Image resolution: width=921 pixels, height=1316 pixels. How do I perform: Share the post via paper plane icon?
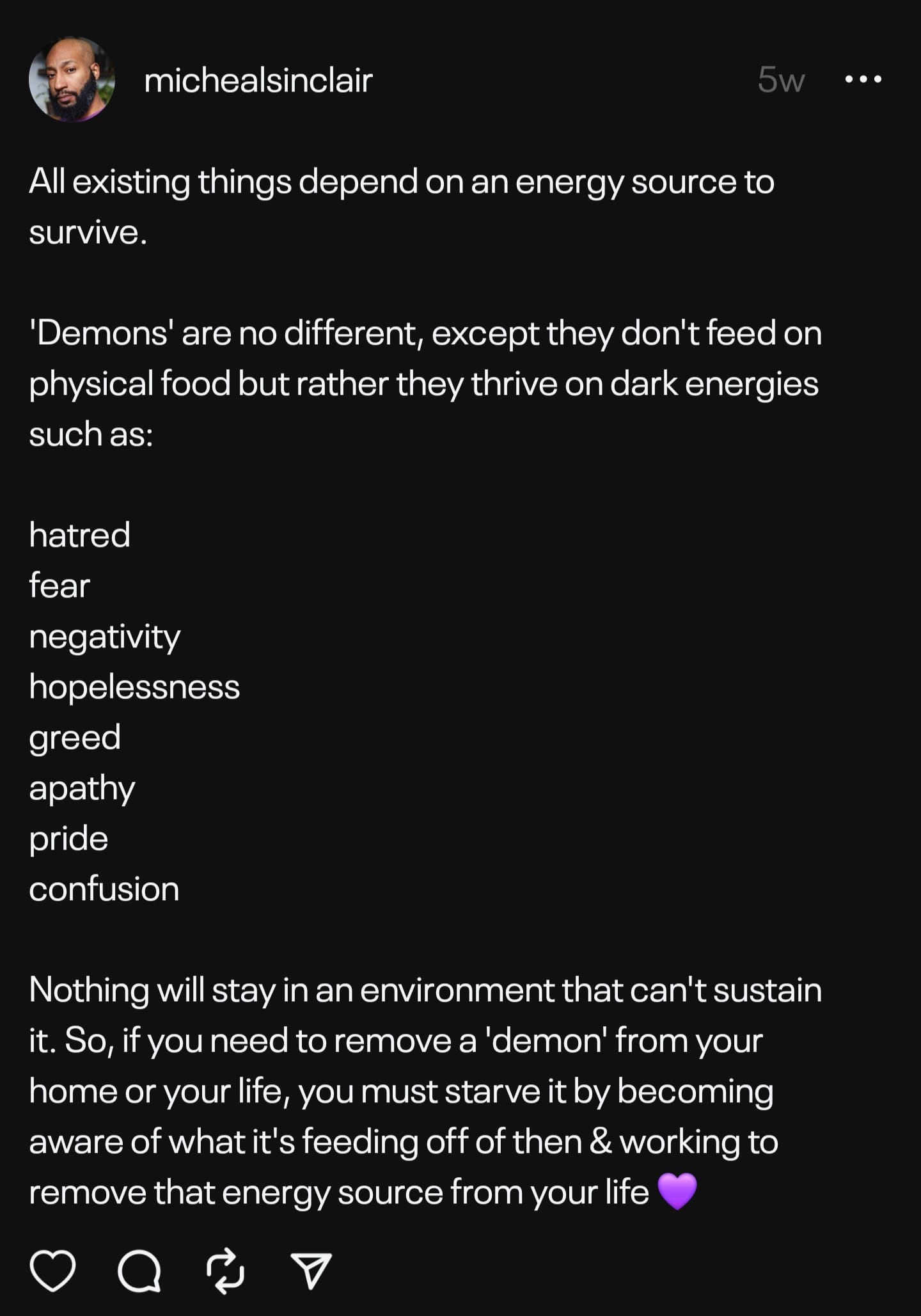[311, 1271]
